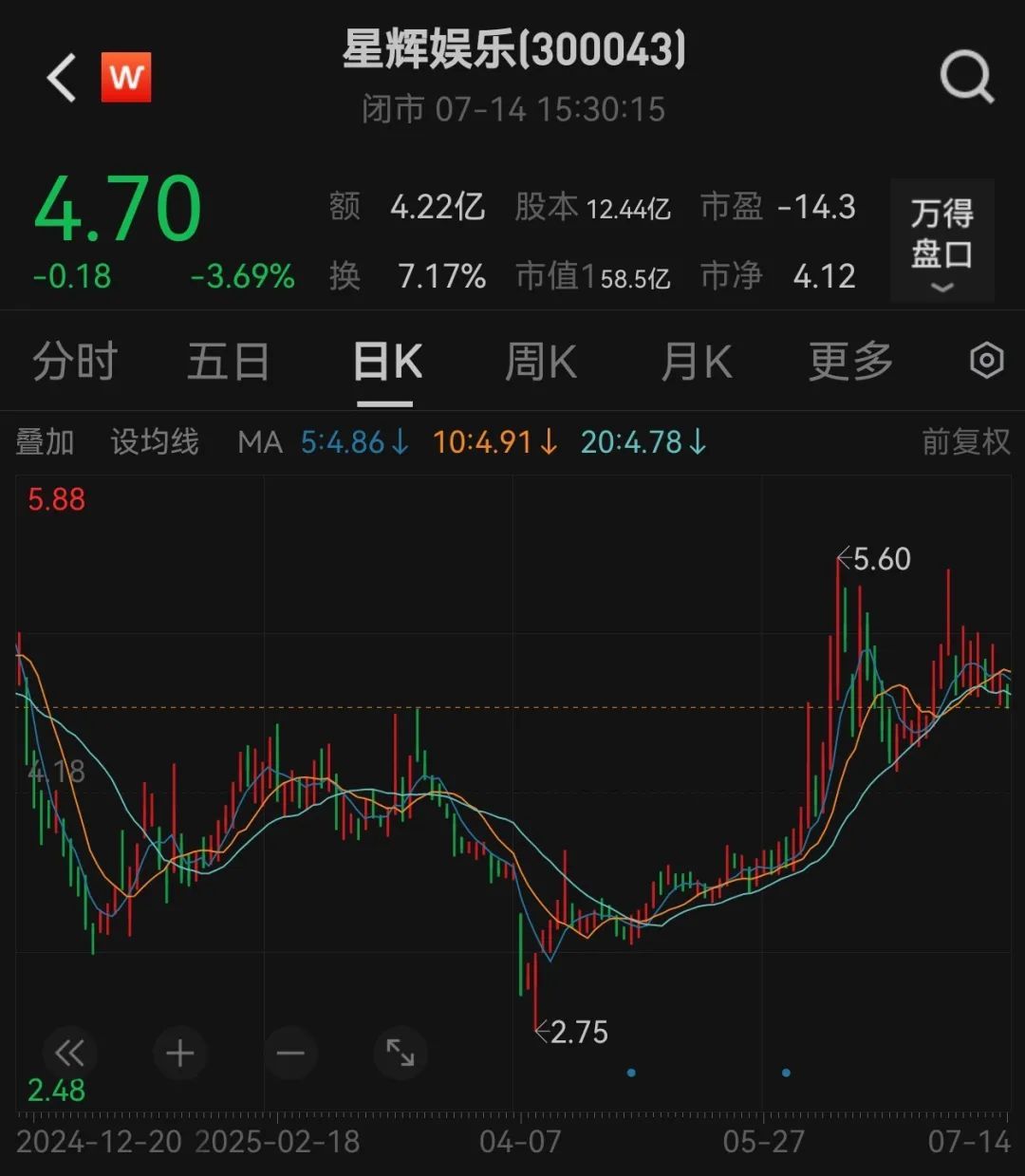Switch to the 分时 chart tab
This screenshot has width=1025, height=1176.
pyautogui.click(x=75, y=362)
